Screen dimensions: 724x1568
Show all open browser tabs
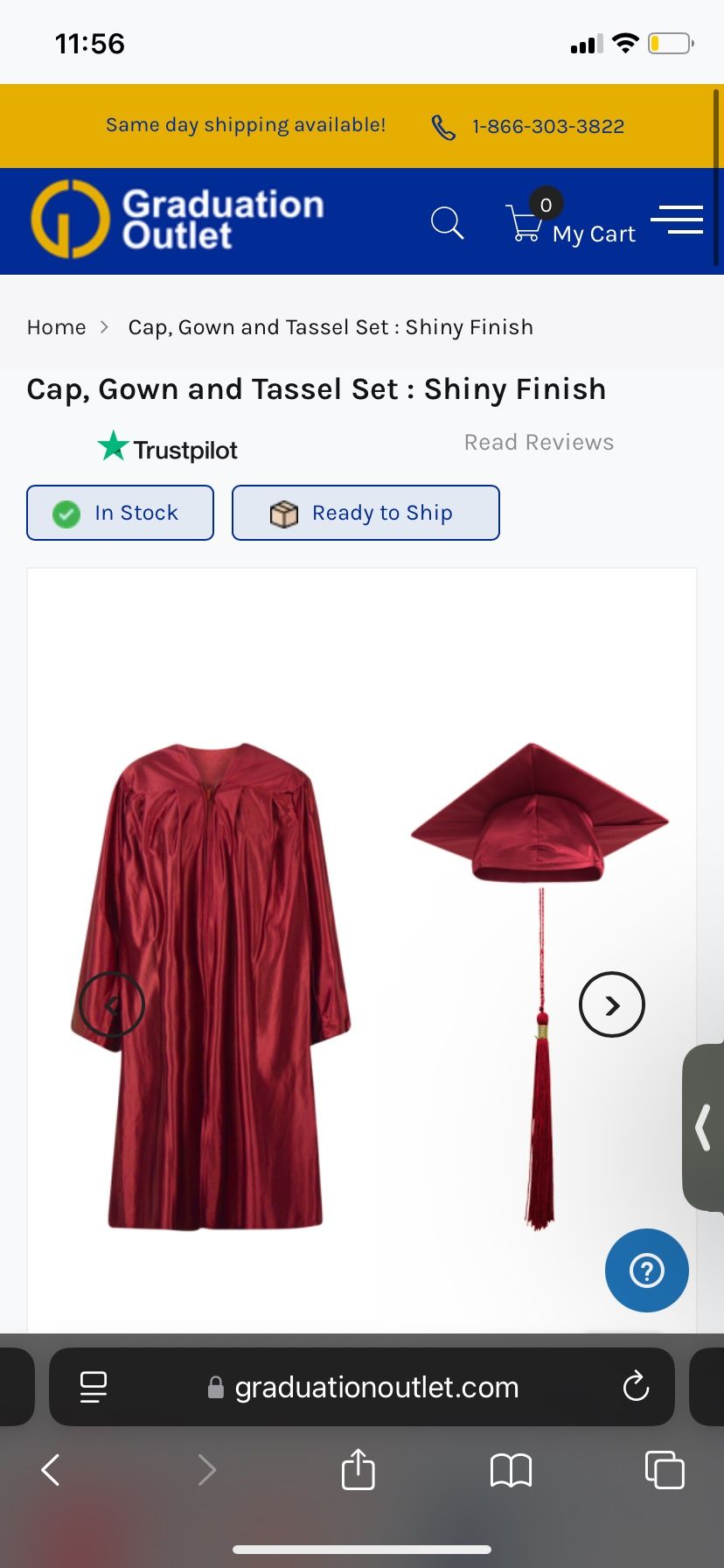(665, 1470)
